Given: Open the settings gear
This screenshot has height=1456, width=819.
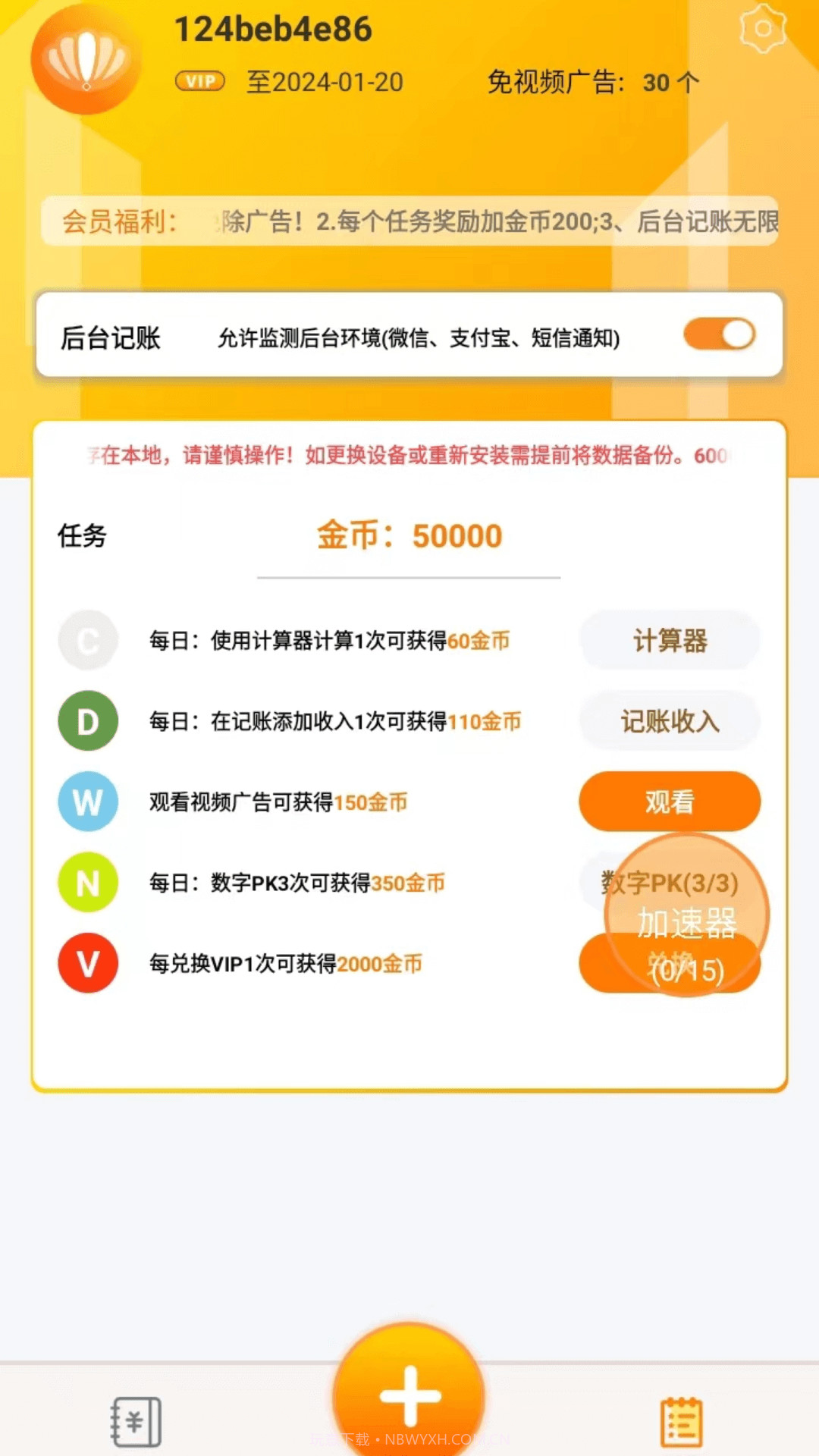Looking at the screenshot, I should click(x=761, y=29).
